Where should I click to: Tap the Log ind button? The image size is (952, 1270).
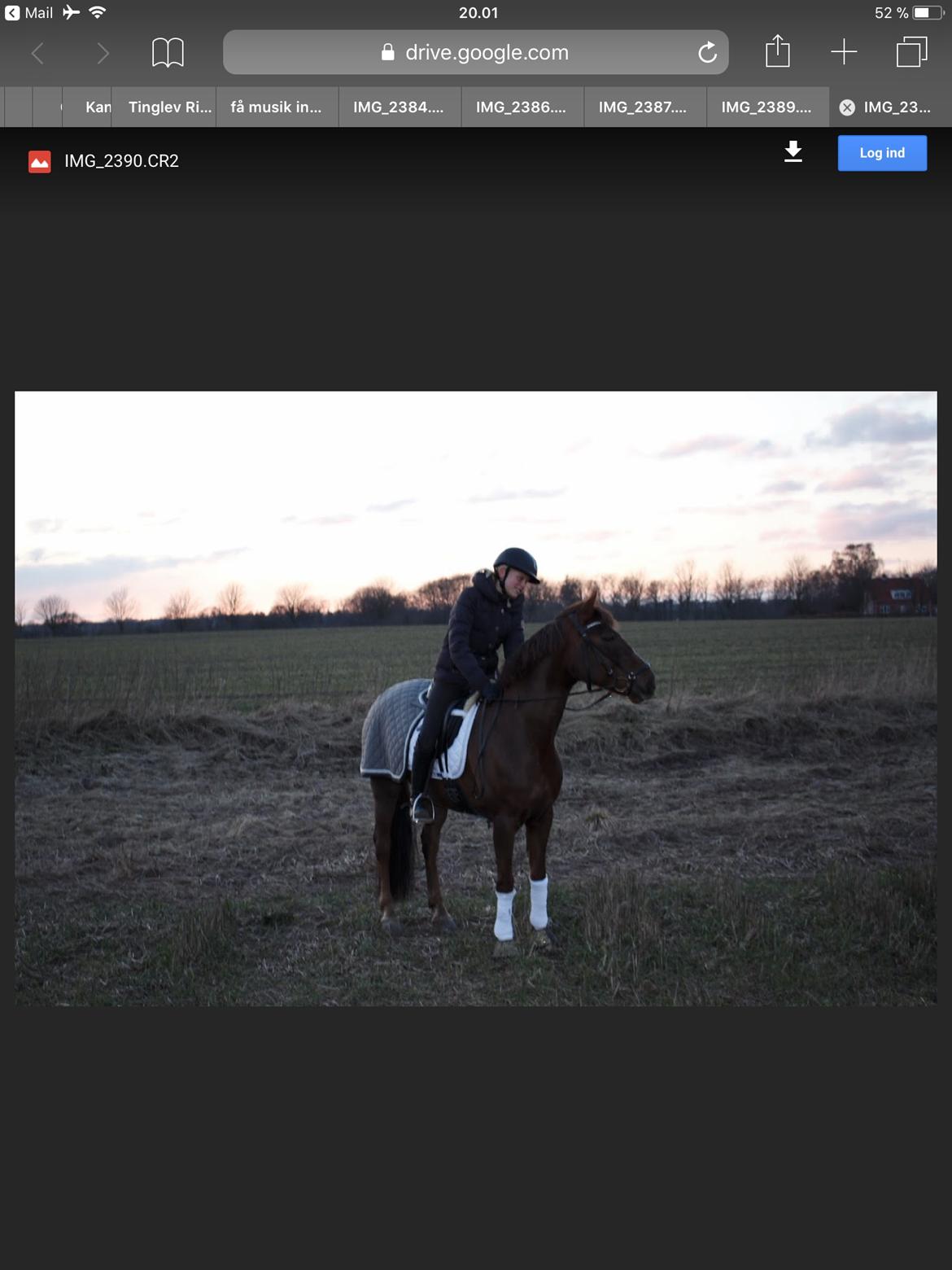click(882, 153)
